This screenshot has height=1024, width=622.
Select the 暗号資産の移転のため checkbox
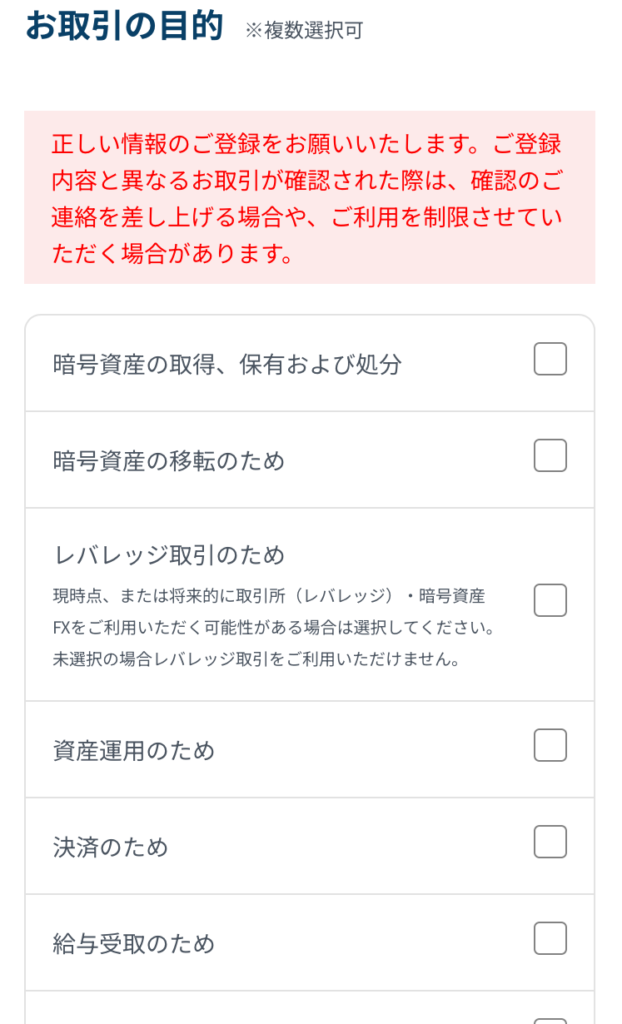pyautogui.click(x=550, y=456)
